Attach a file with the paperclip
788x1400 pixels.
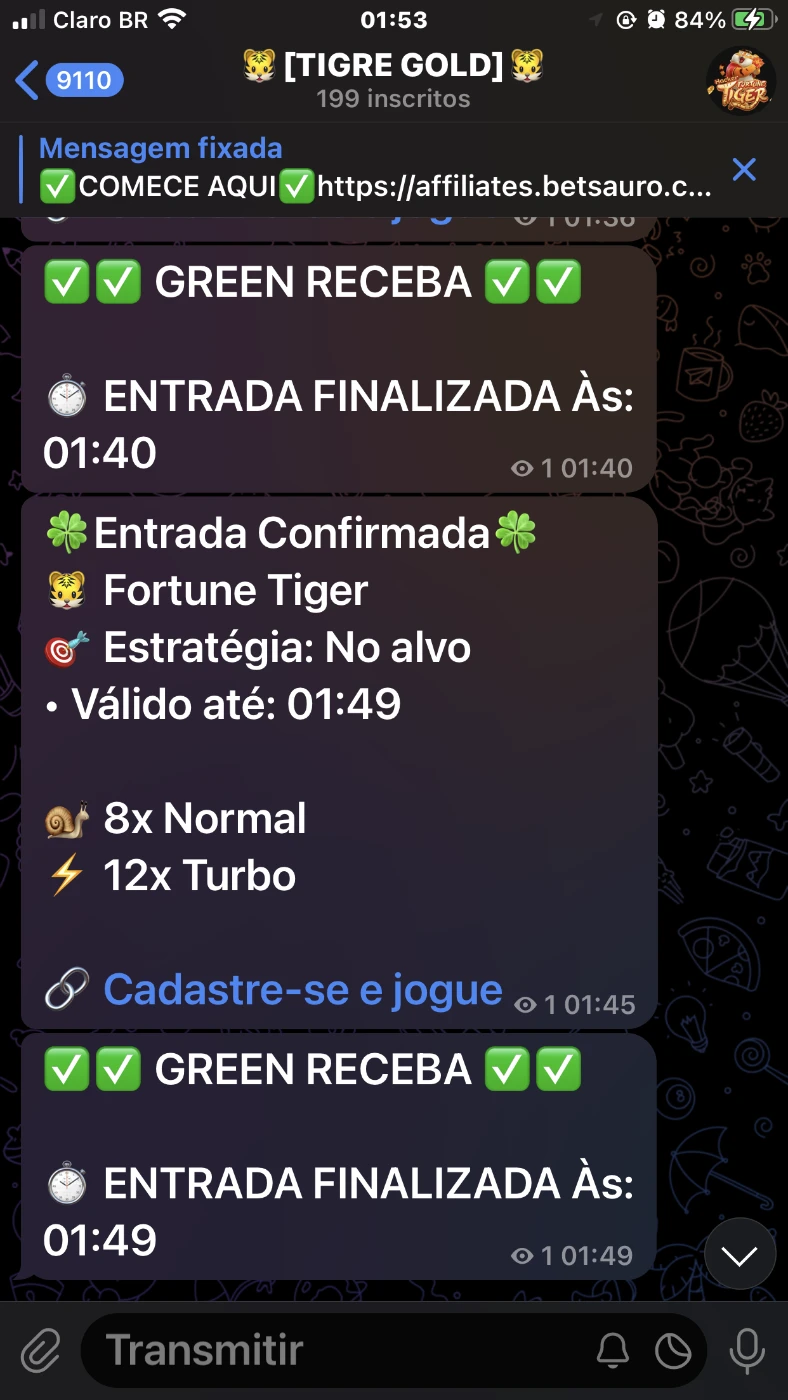[40, 1351]
